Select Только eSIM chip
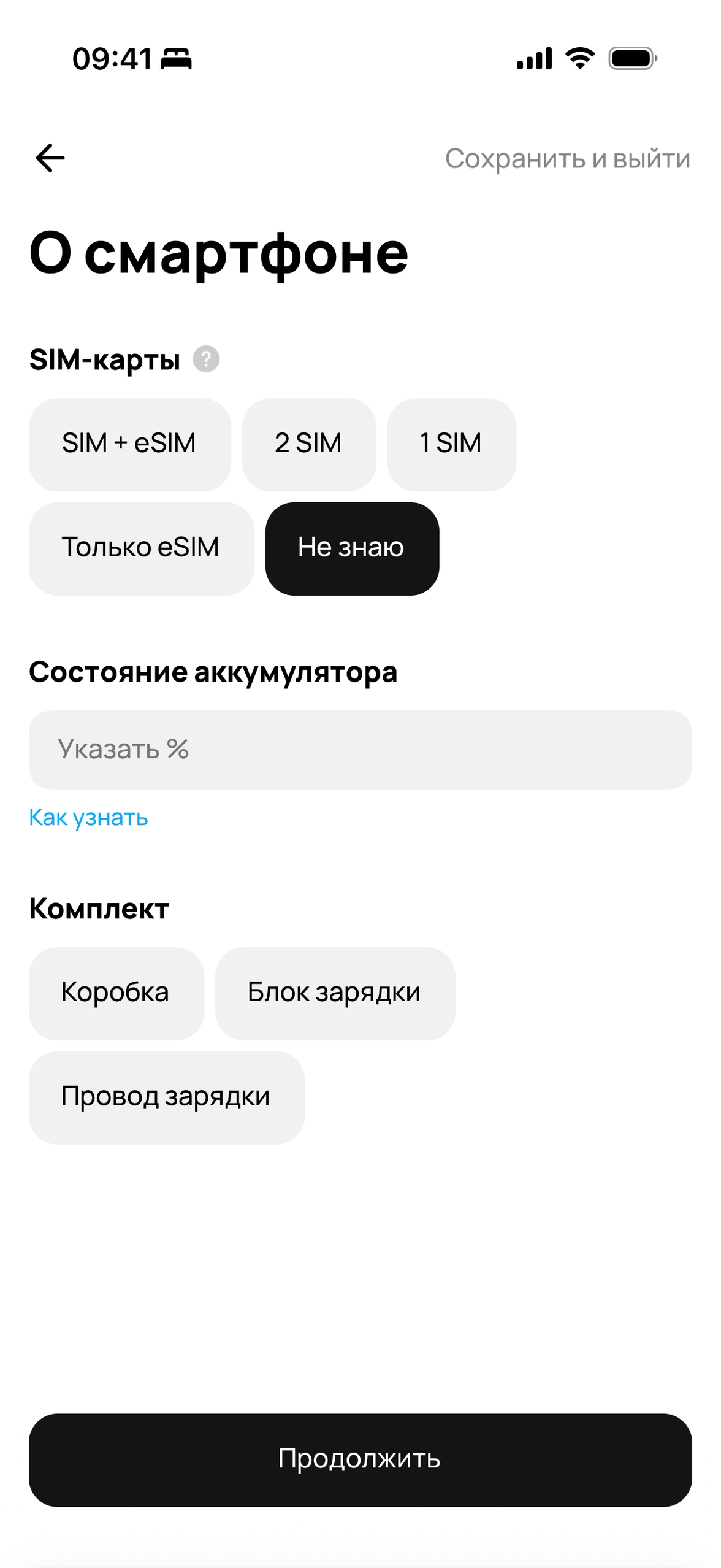 coord(141,548)
